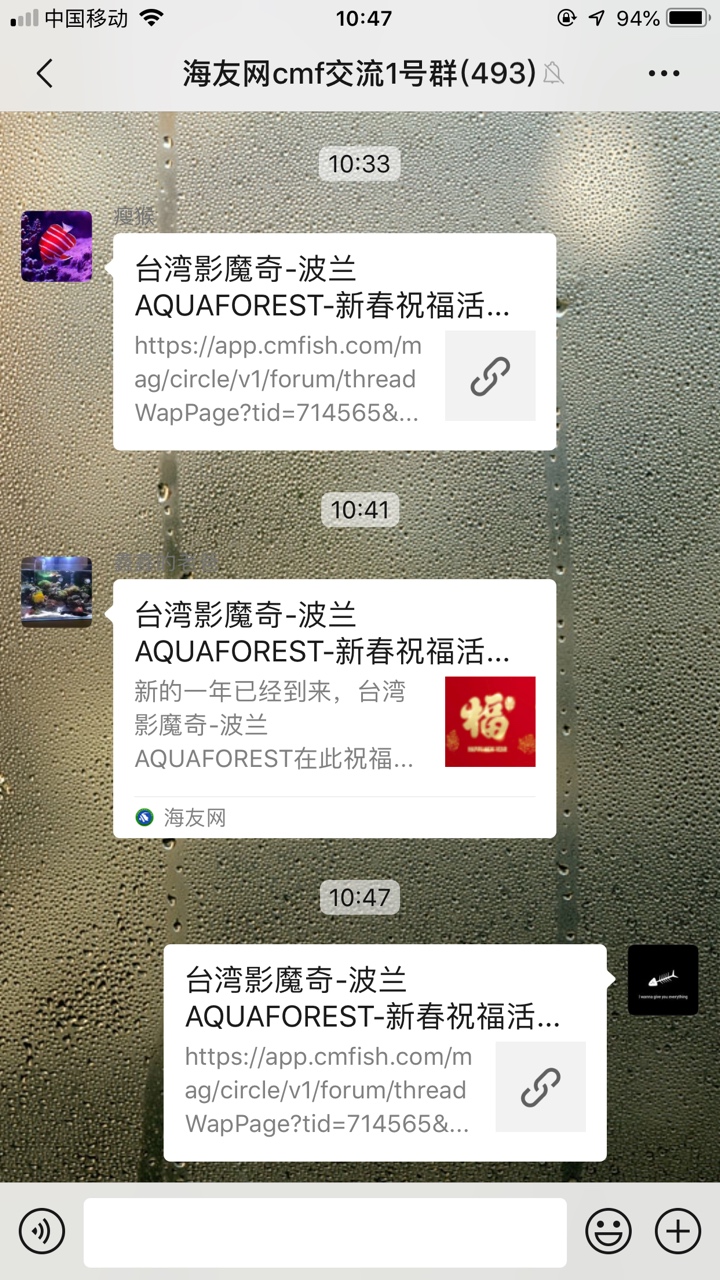Switch to voice message input
Screen dimensions: 720x1280
click(42, 1231)
